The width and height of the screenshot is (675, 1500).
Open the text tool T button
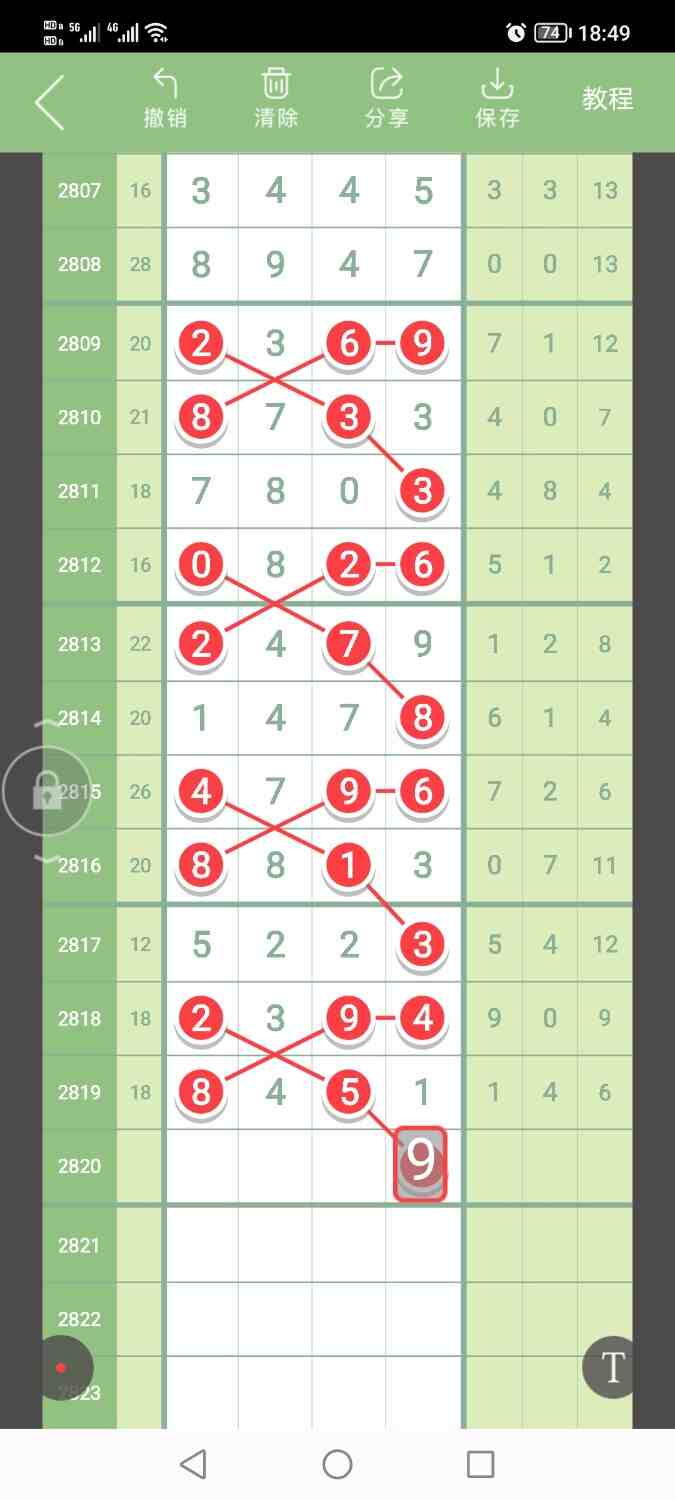611,1367
